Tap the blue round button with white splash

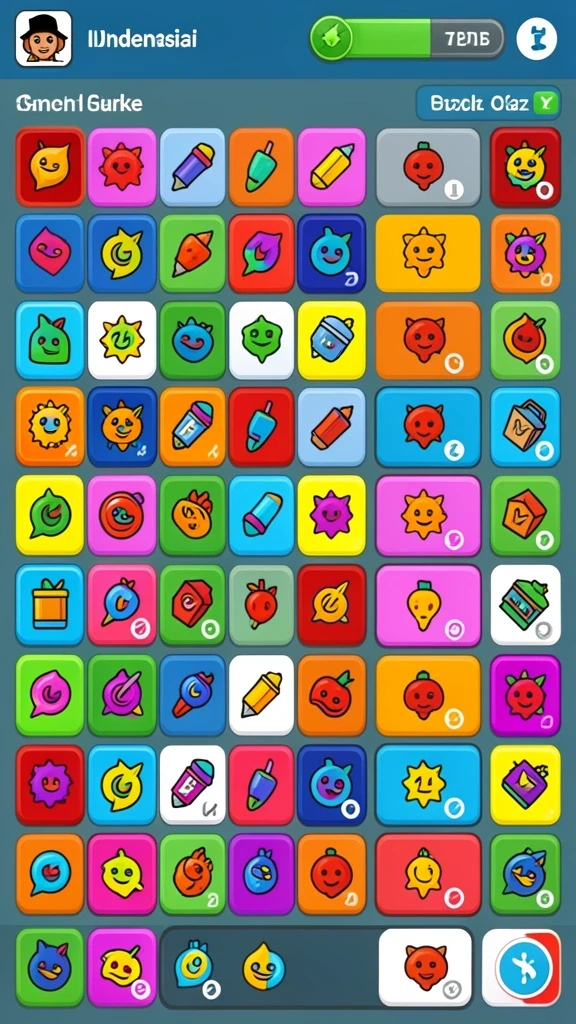(520, 967)
